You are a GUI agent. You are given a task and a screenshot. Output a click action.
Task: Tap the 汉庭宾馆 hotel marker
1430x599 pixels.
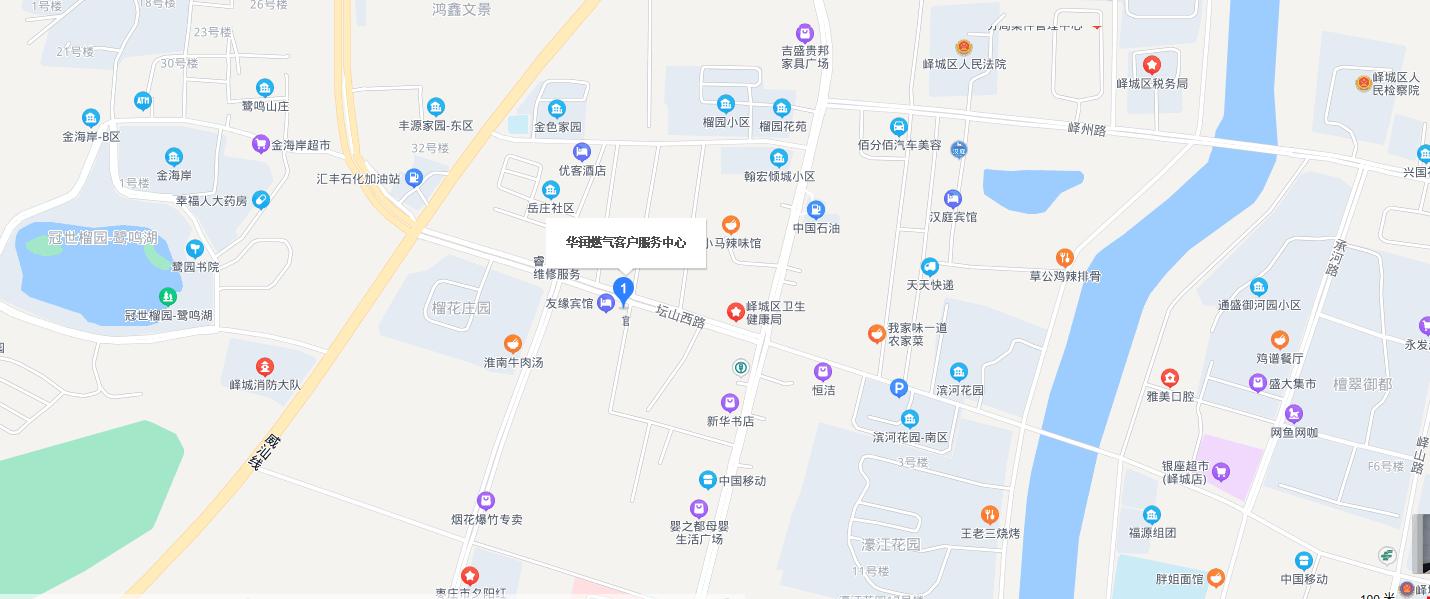pos(952,198)
